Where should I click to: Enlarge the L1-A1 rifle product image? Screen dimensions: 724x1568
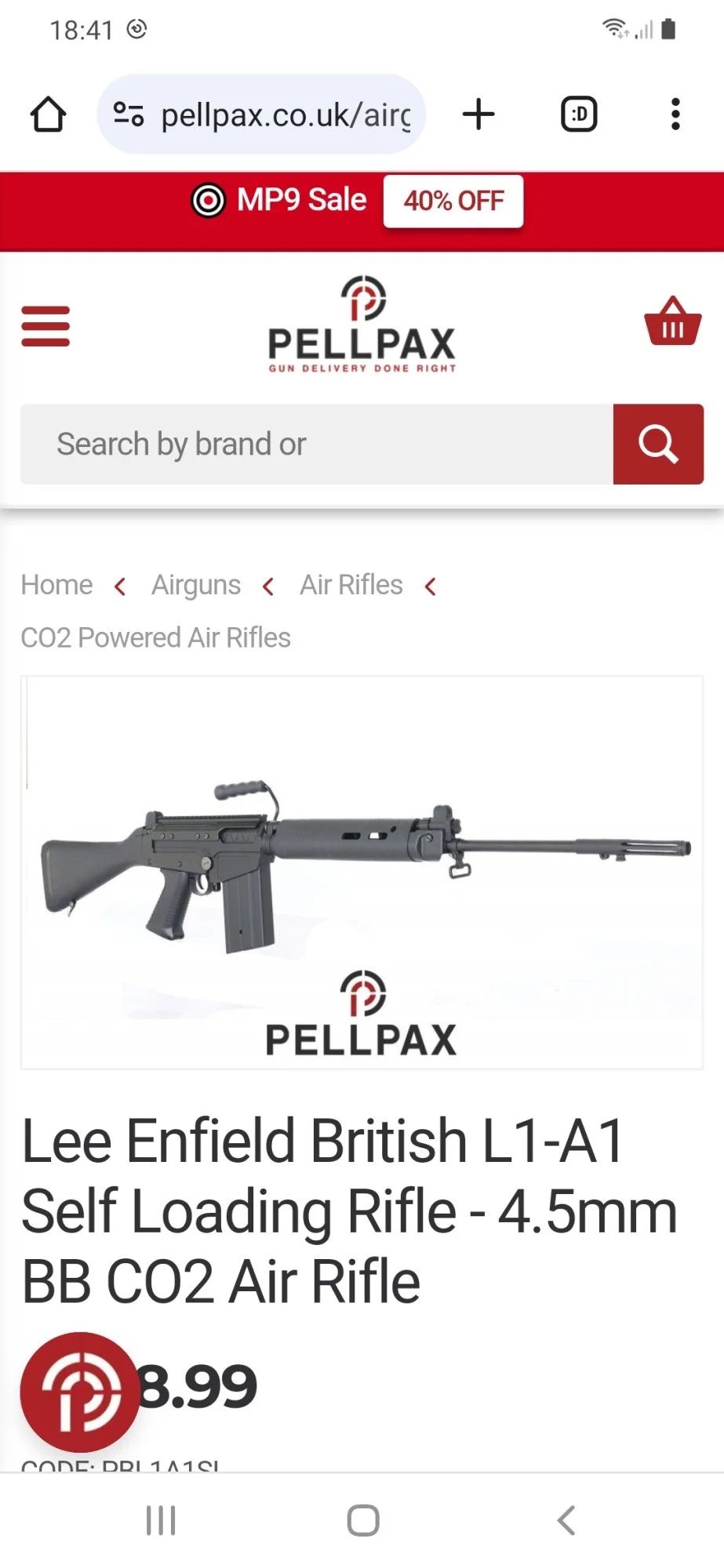pos(362,872)
